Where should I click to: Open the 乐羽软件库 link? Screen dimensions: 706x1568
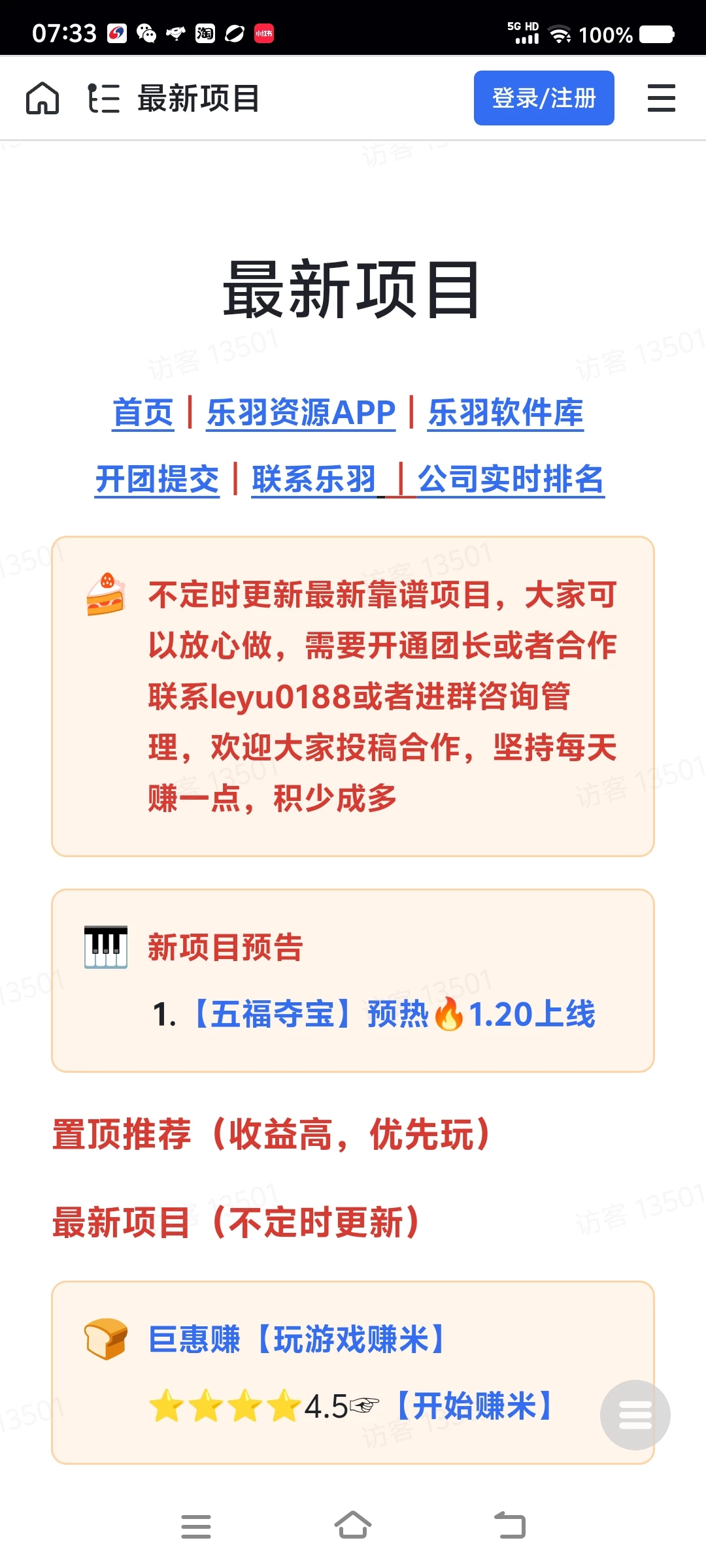point(505,413)
